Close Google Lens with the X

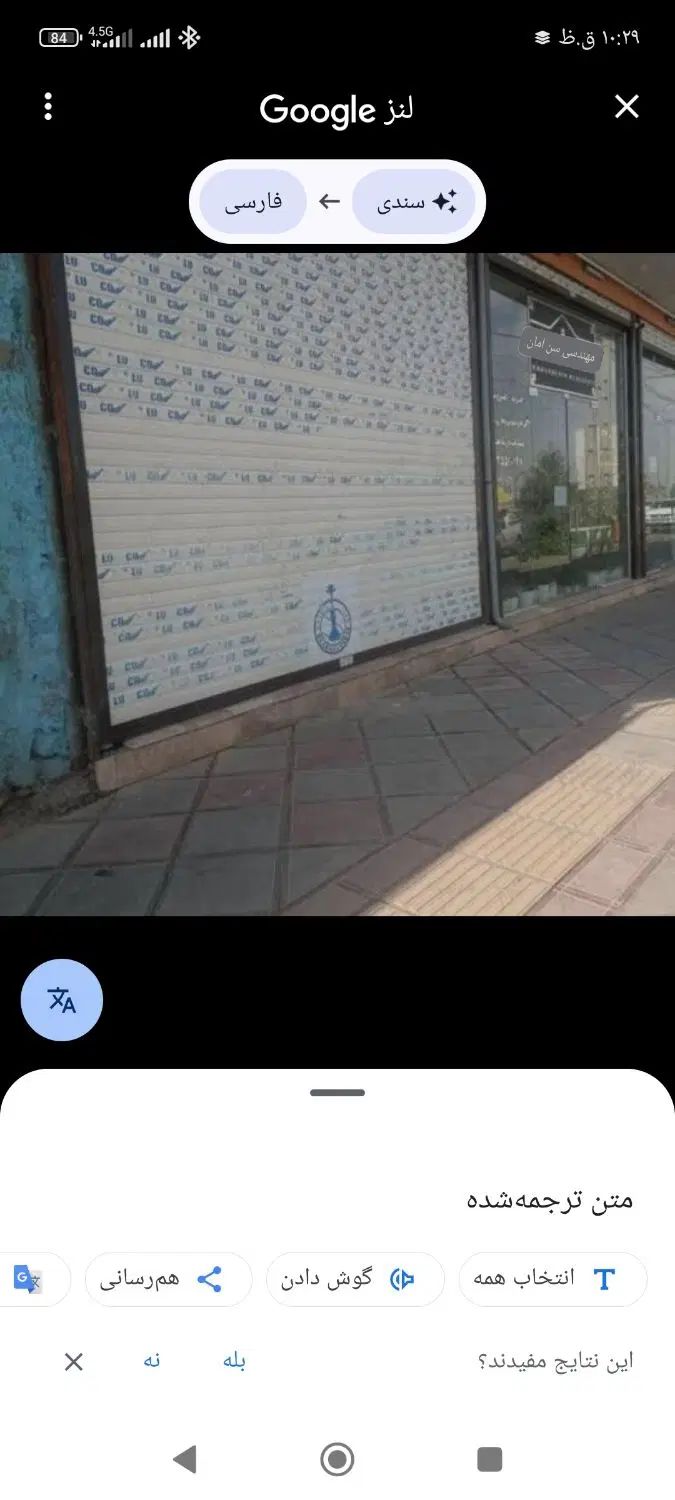[x=626, y=107]
